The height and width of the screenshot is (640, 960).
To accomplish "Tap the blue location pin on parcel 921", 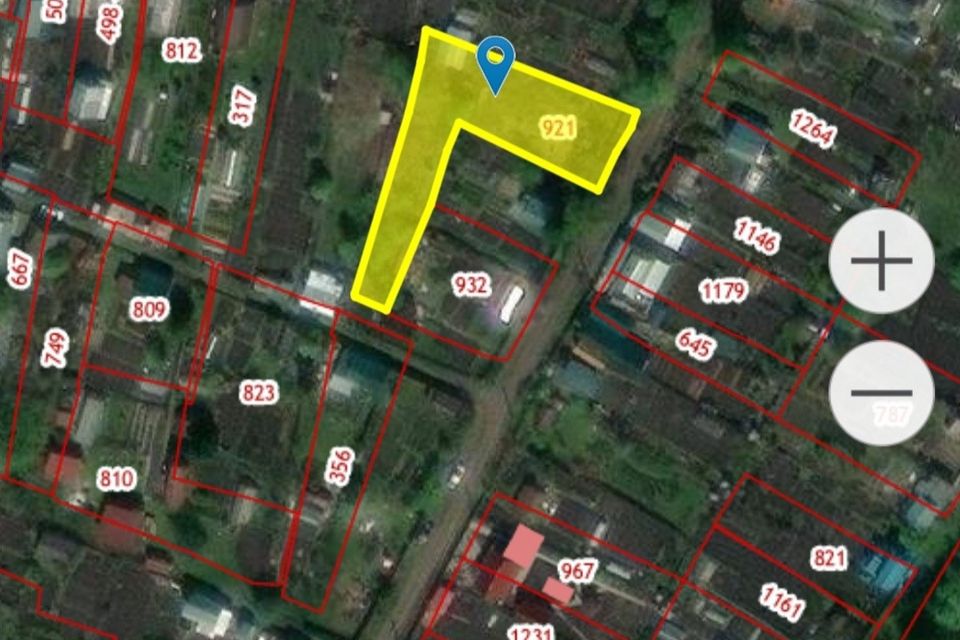I will (x=494, y=61).
